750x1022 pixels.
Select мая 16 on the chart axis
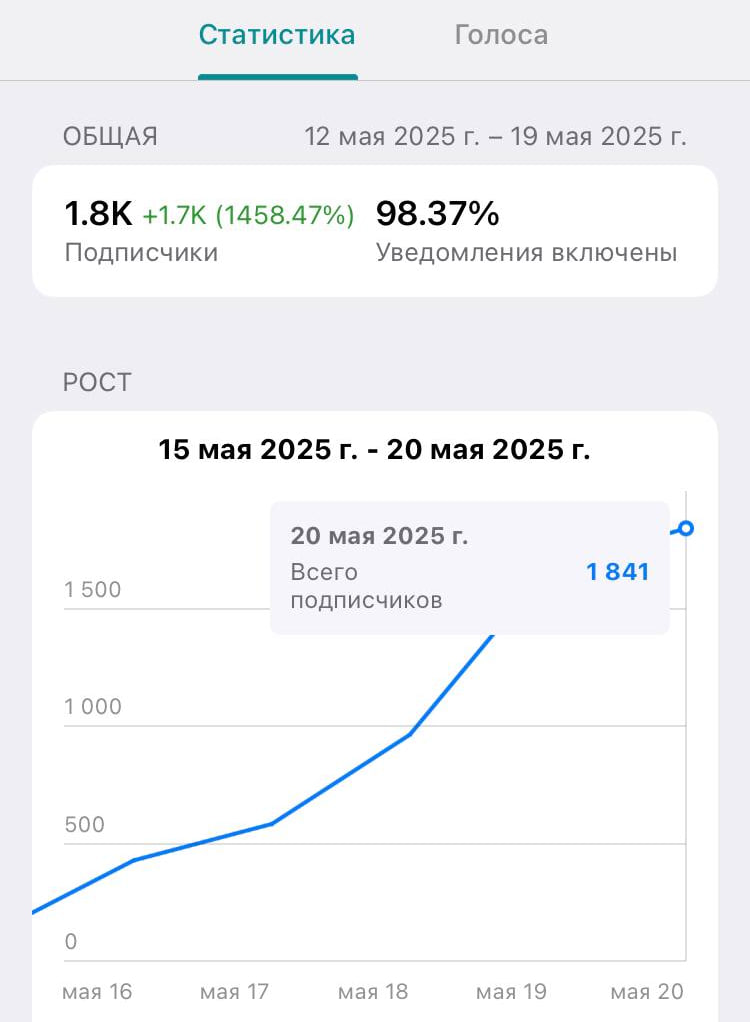(x=96, y=992)
